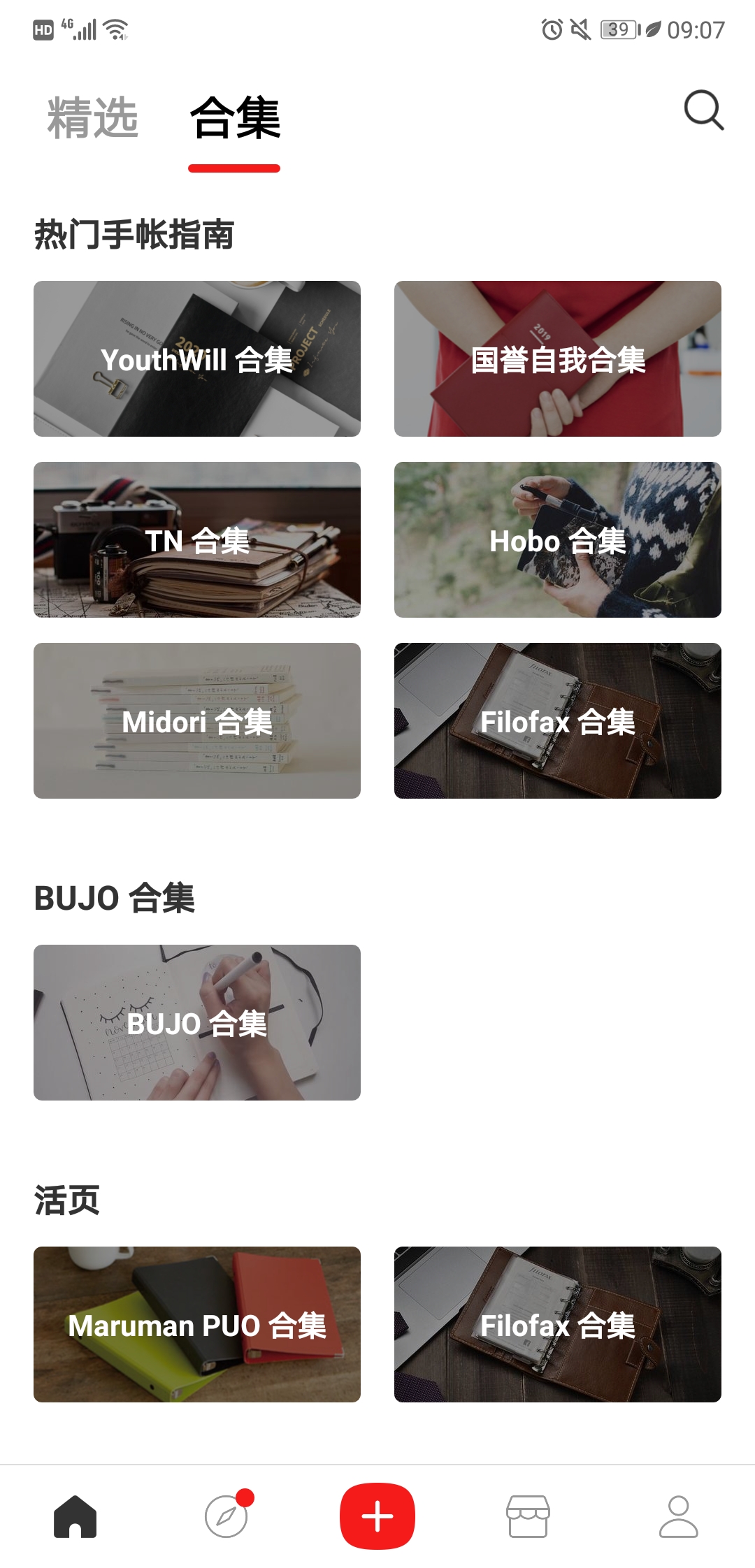Switch to the 精选 tab
This screenshot has height=1568, width=755.
(93, 117)
